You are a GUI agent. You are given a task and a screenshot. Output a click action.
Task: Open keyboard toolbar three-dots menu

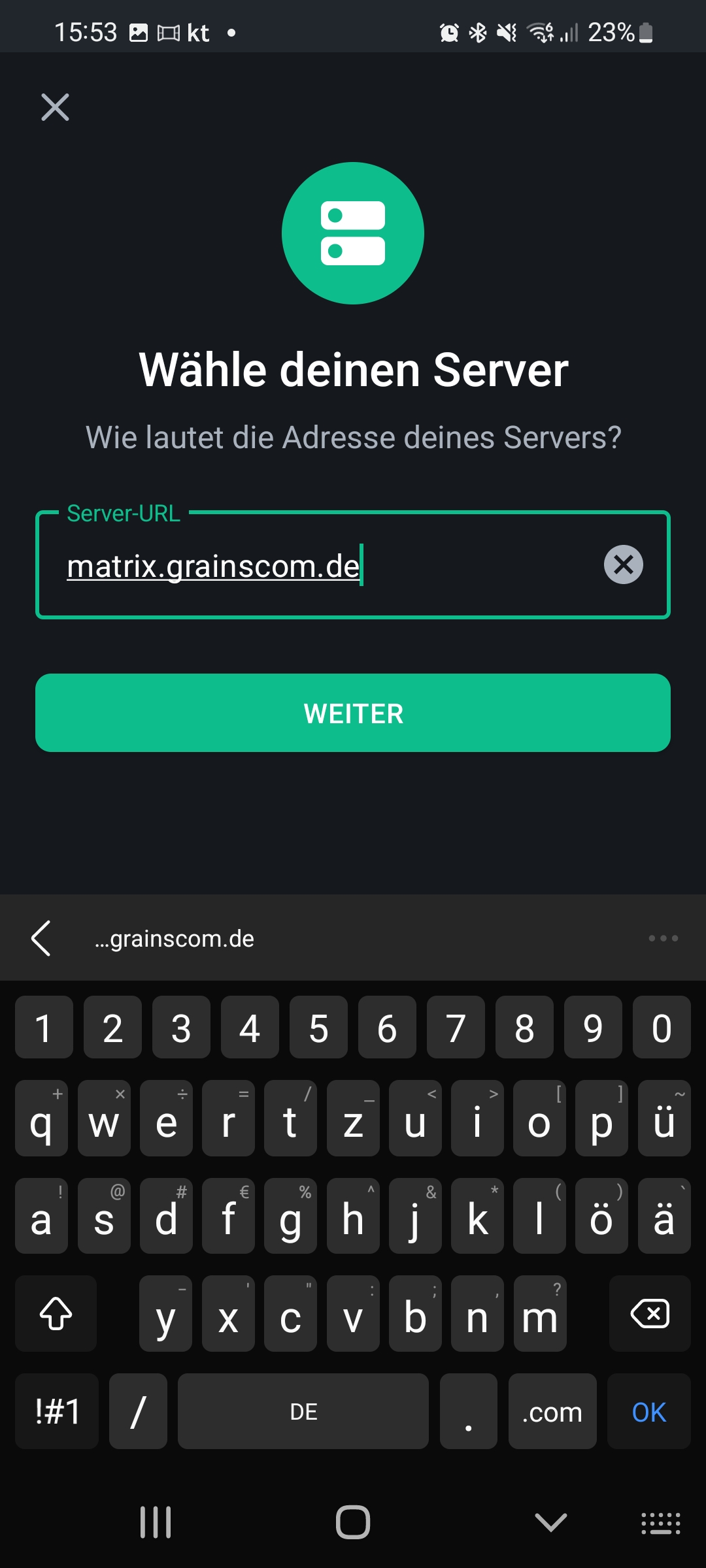(663, 938)
